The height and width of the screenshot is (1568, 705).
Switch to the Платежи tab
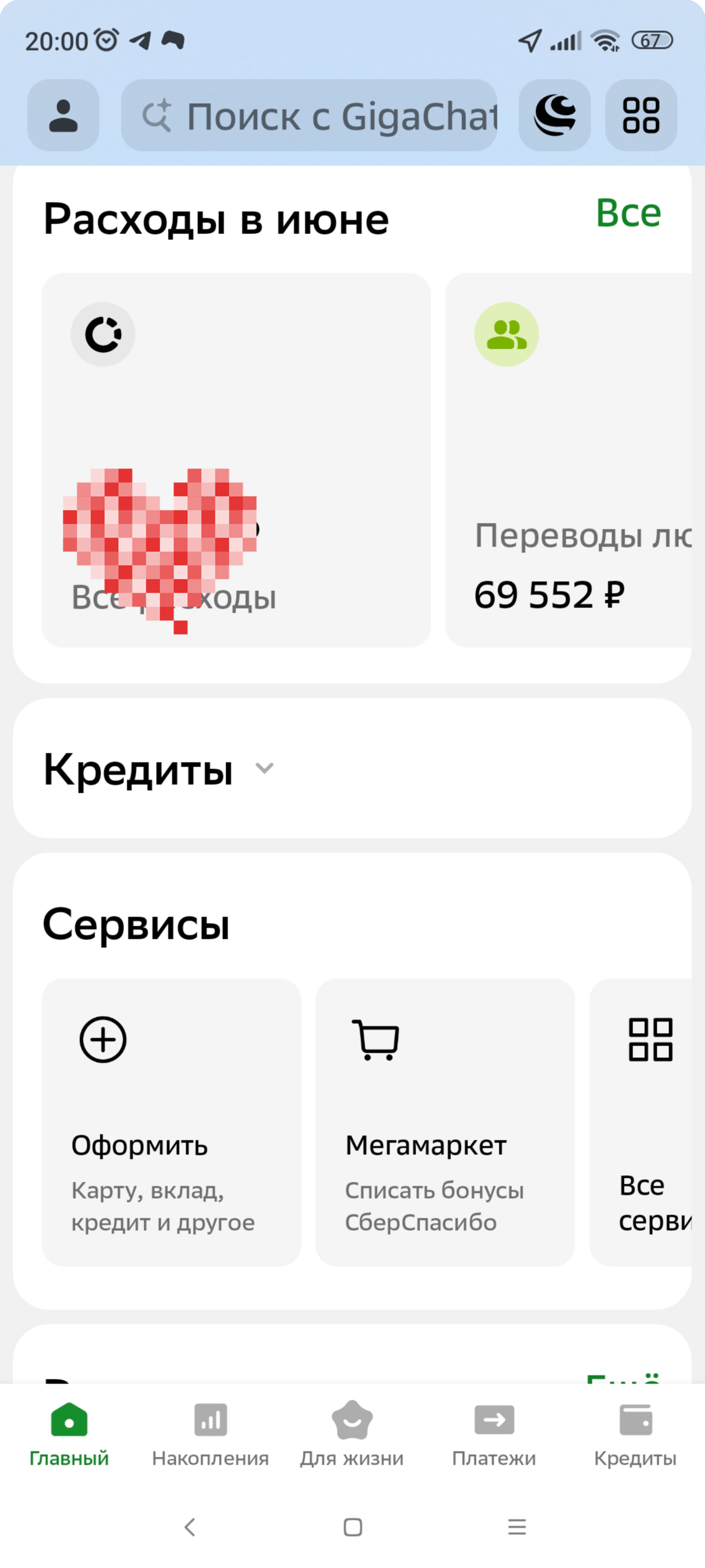[493, 1434]
